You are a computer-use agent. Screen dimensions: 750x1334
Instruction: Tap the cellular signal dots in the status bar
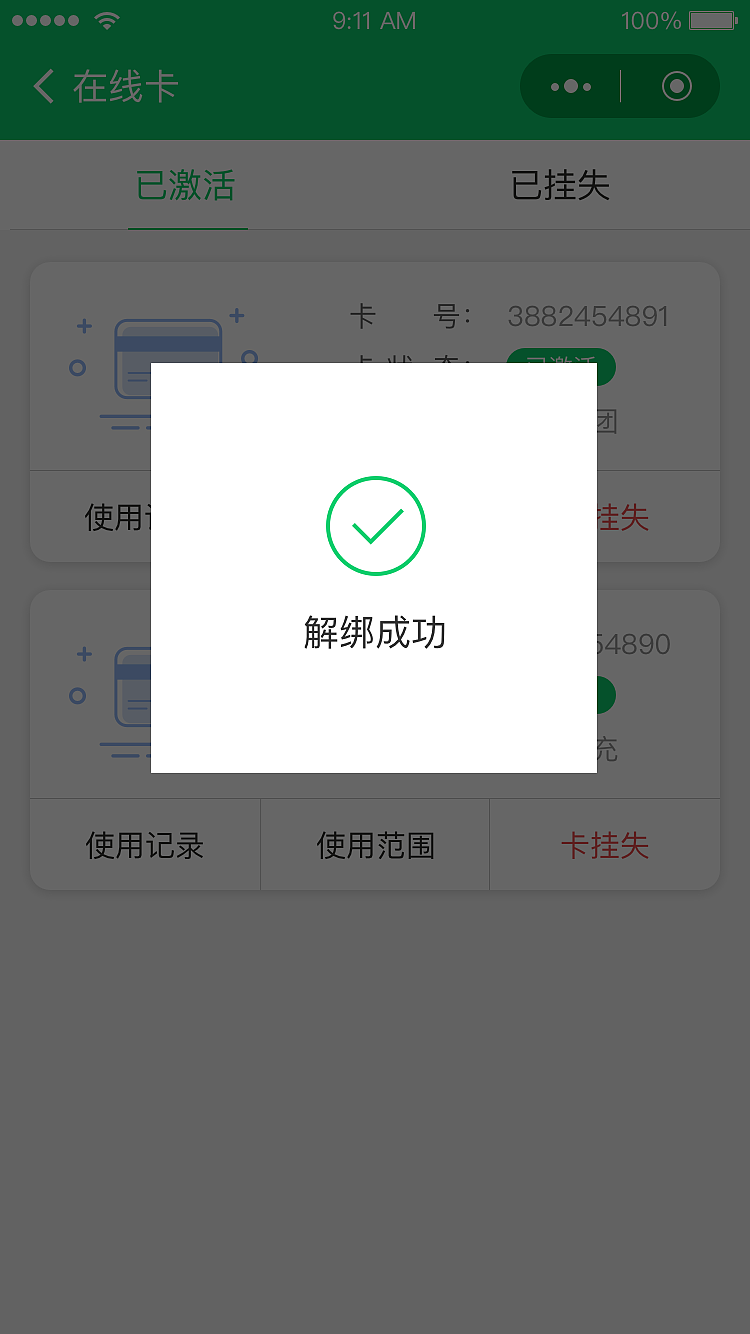click(45, 17)
